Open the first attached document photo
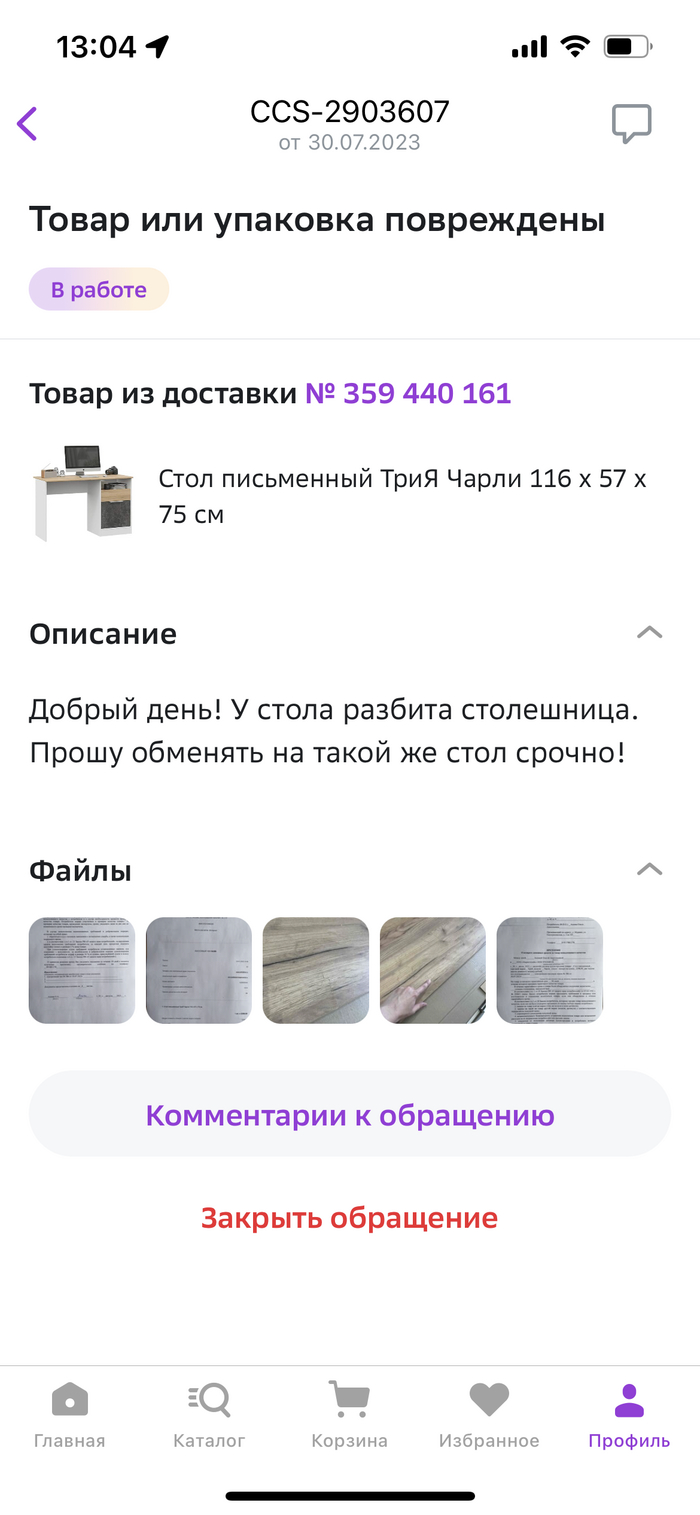700x1515 pixels. [x=81, y=970]
